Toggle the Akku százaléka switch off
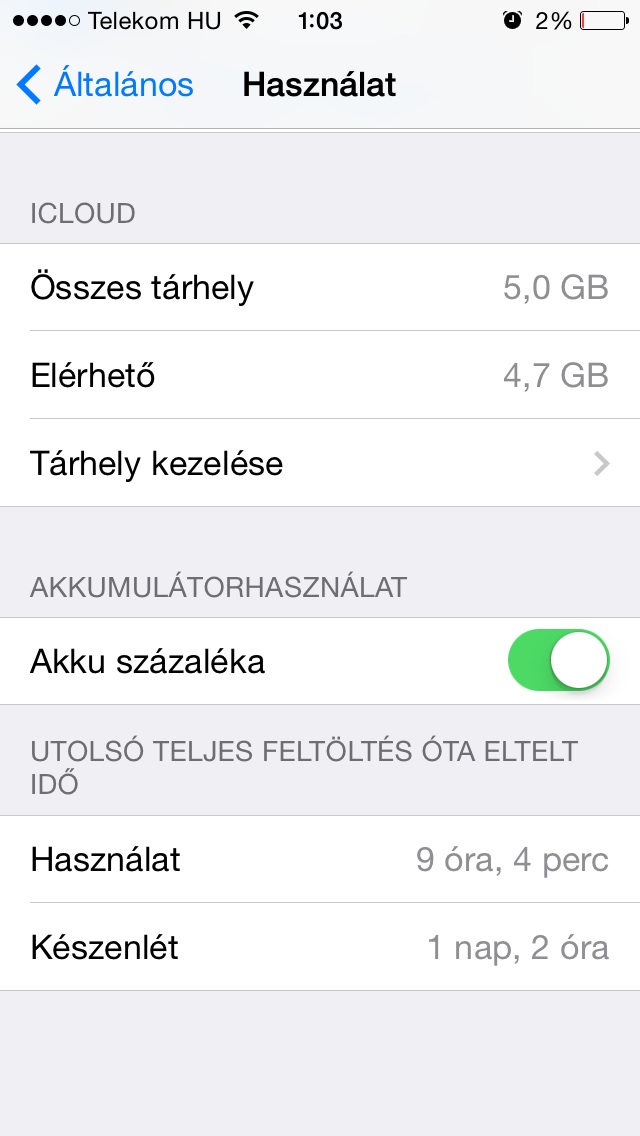640x1136 pixels. (558, 660)
